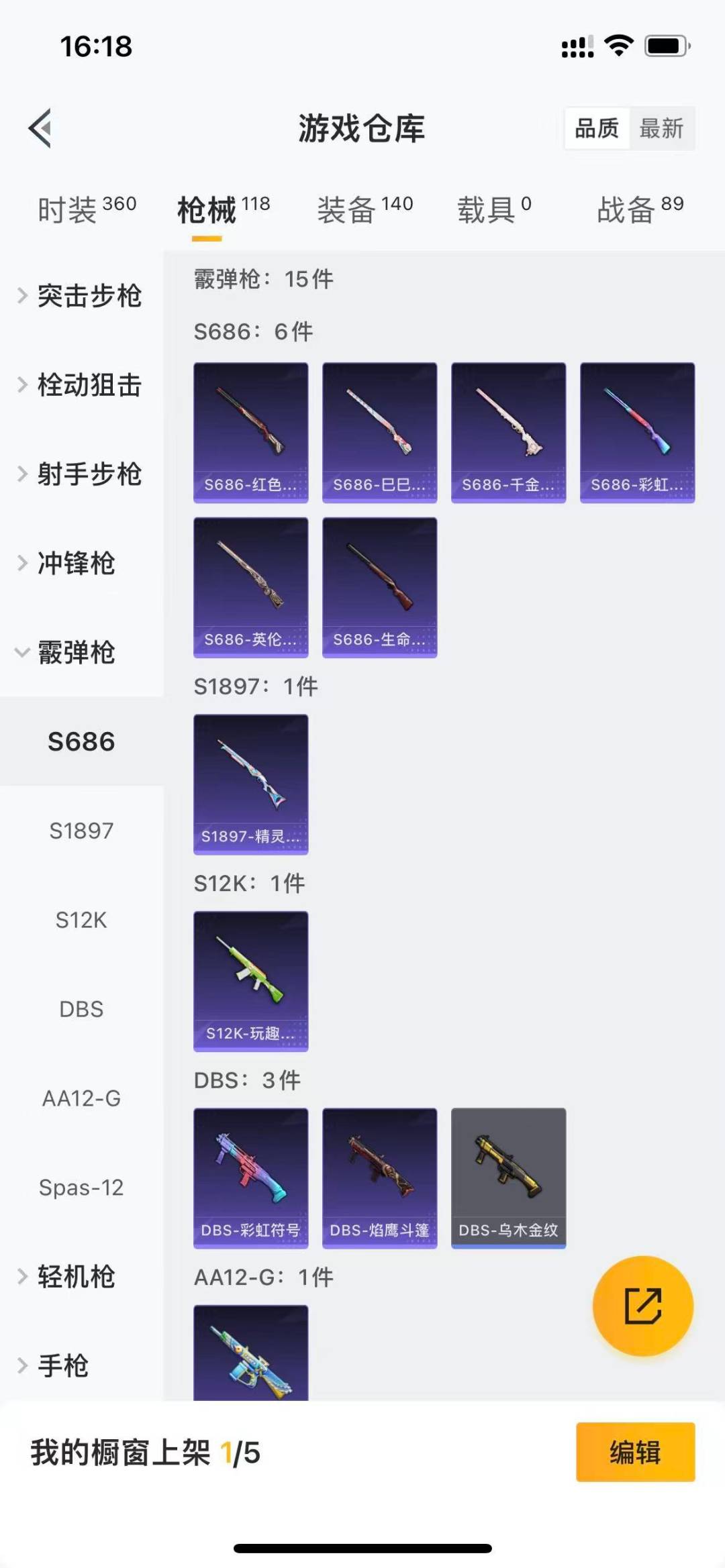Sort warehouse by 品质
The image size is (725, 1568).
click(x=597, y=128)
